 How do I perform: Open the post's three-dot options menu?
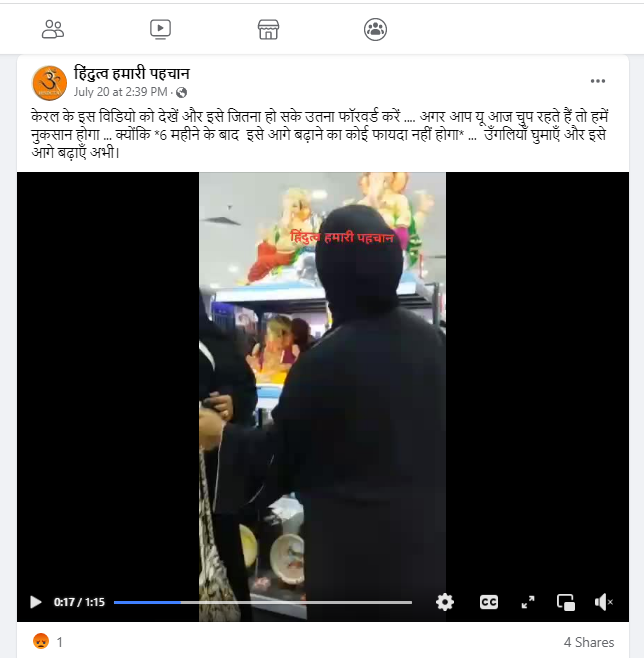[x=598, y=81]
